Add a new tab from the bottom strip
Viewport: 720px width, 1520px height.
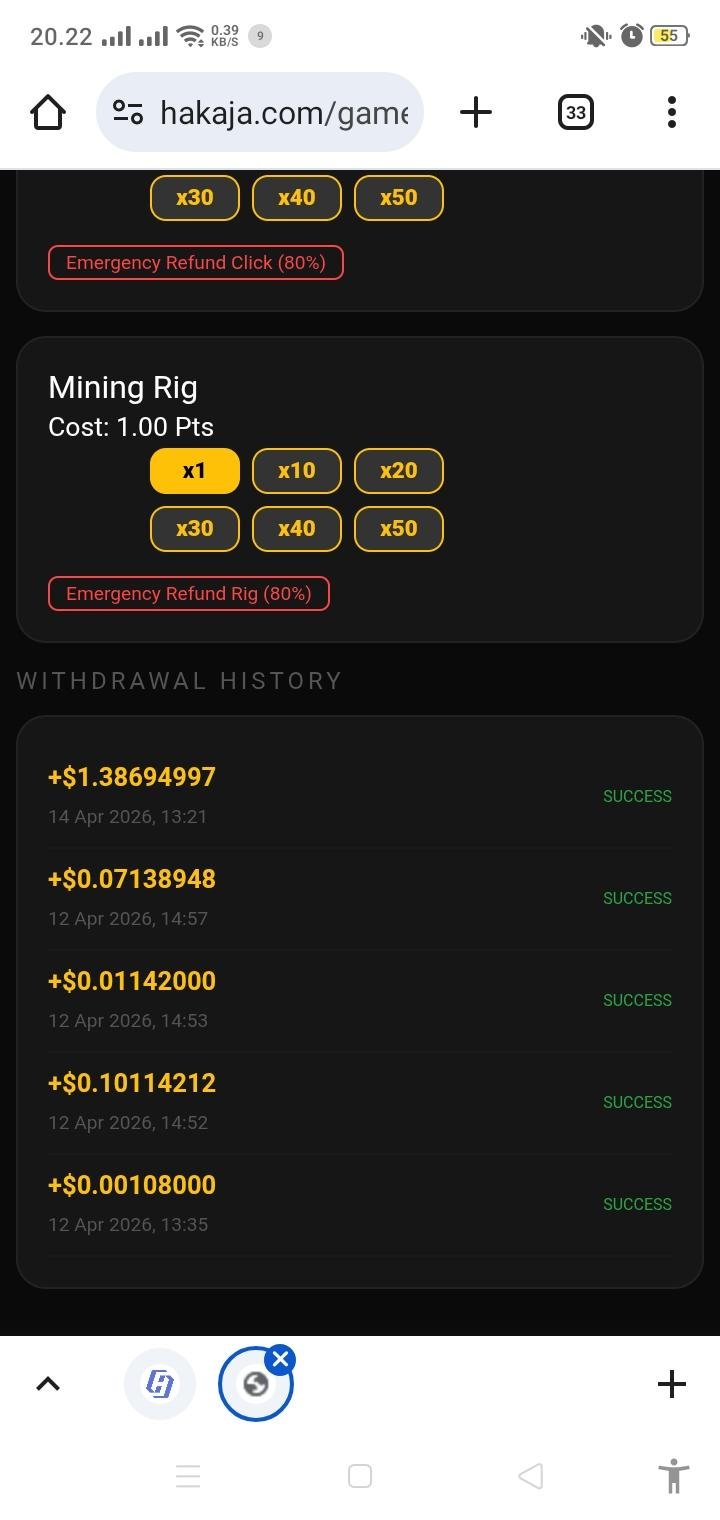click(x=672, y=1384)
